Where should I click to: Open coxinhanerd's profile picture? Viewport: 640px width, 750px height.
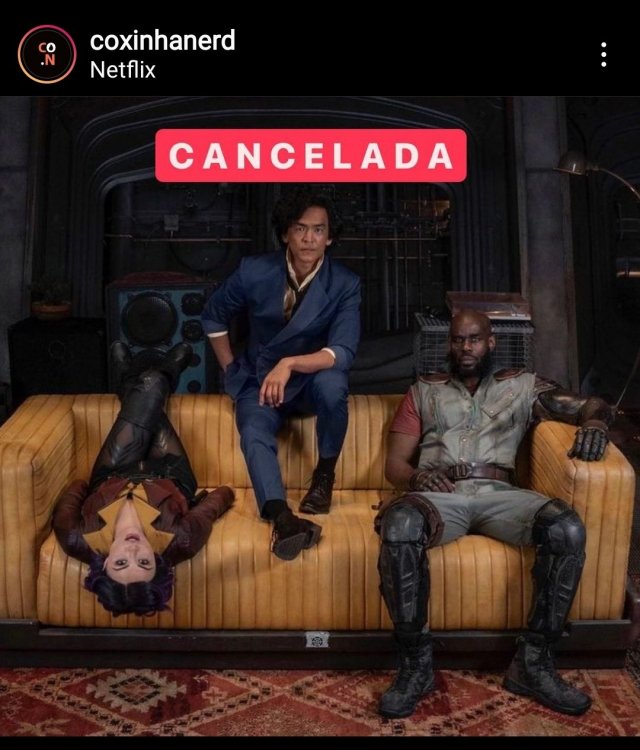(46, 54)
